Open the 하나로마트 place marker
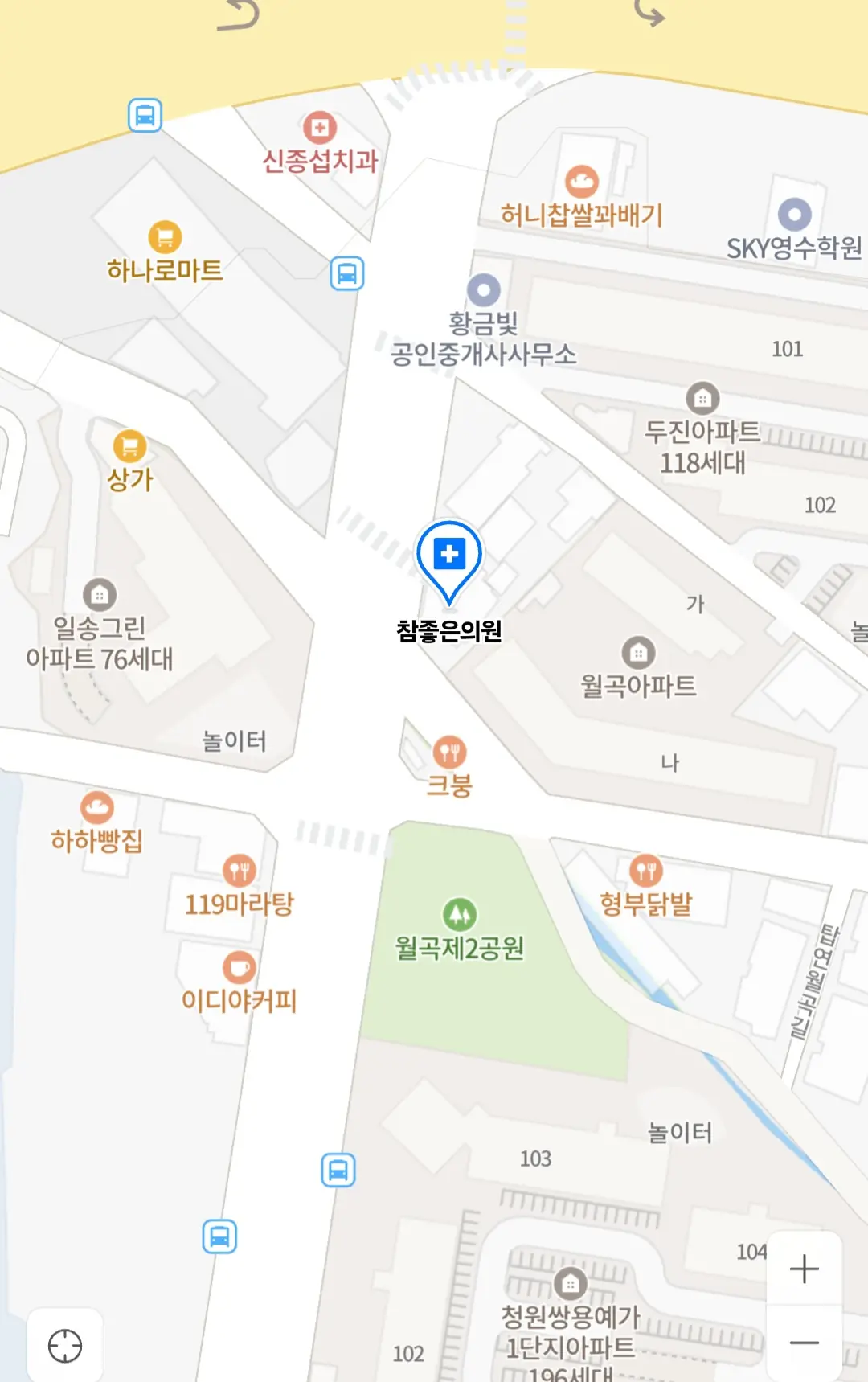This screenshot has height=1382, width=868. (x=166, y=237)
